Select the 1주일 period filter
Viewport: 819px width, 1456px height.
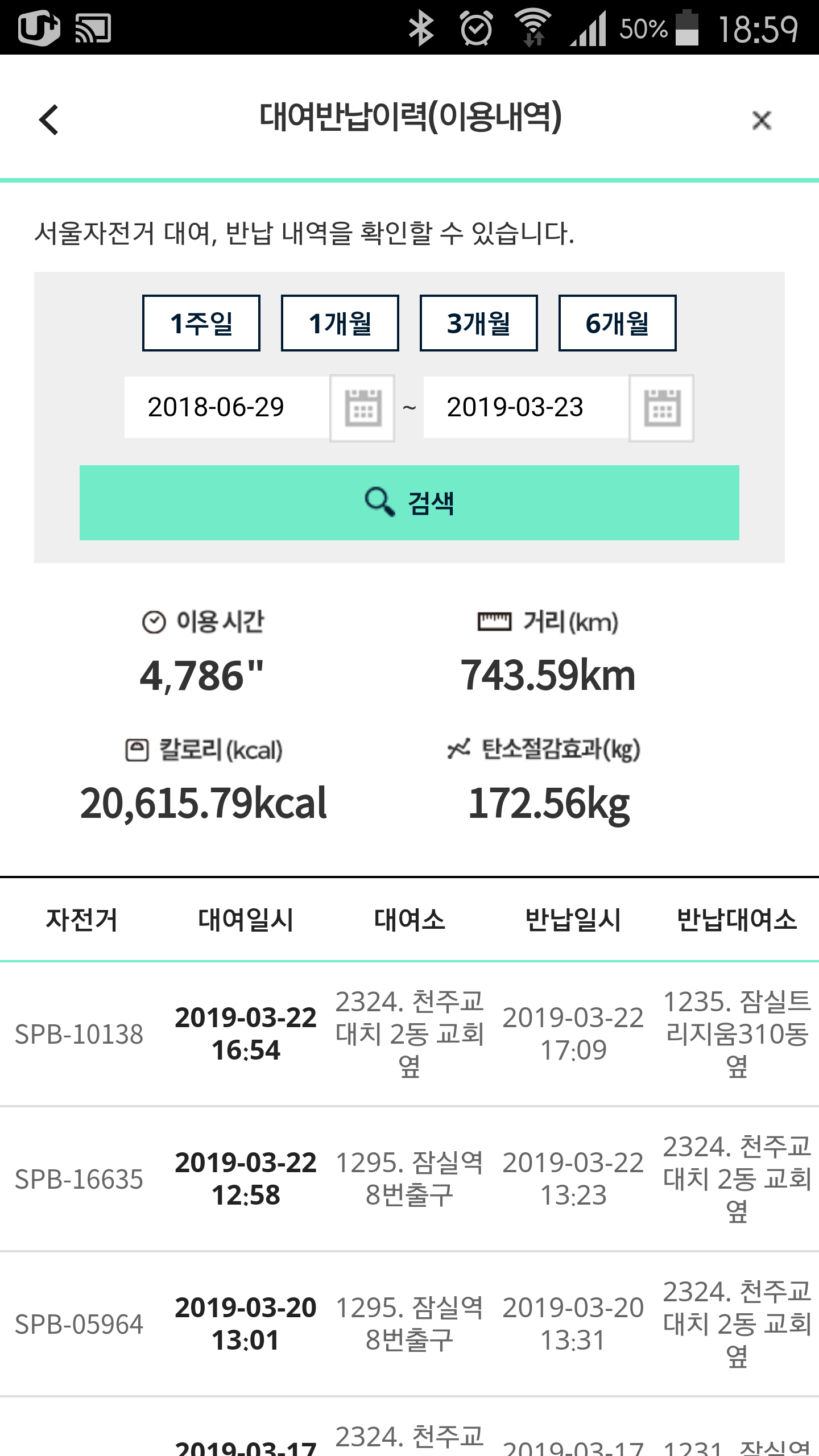[x=201, y=323]
